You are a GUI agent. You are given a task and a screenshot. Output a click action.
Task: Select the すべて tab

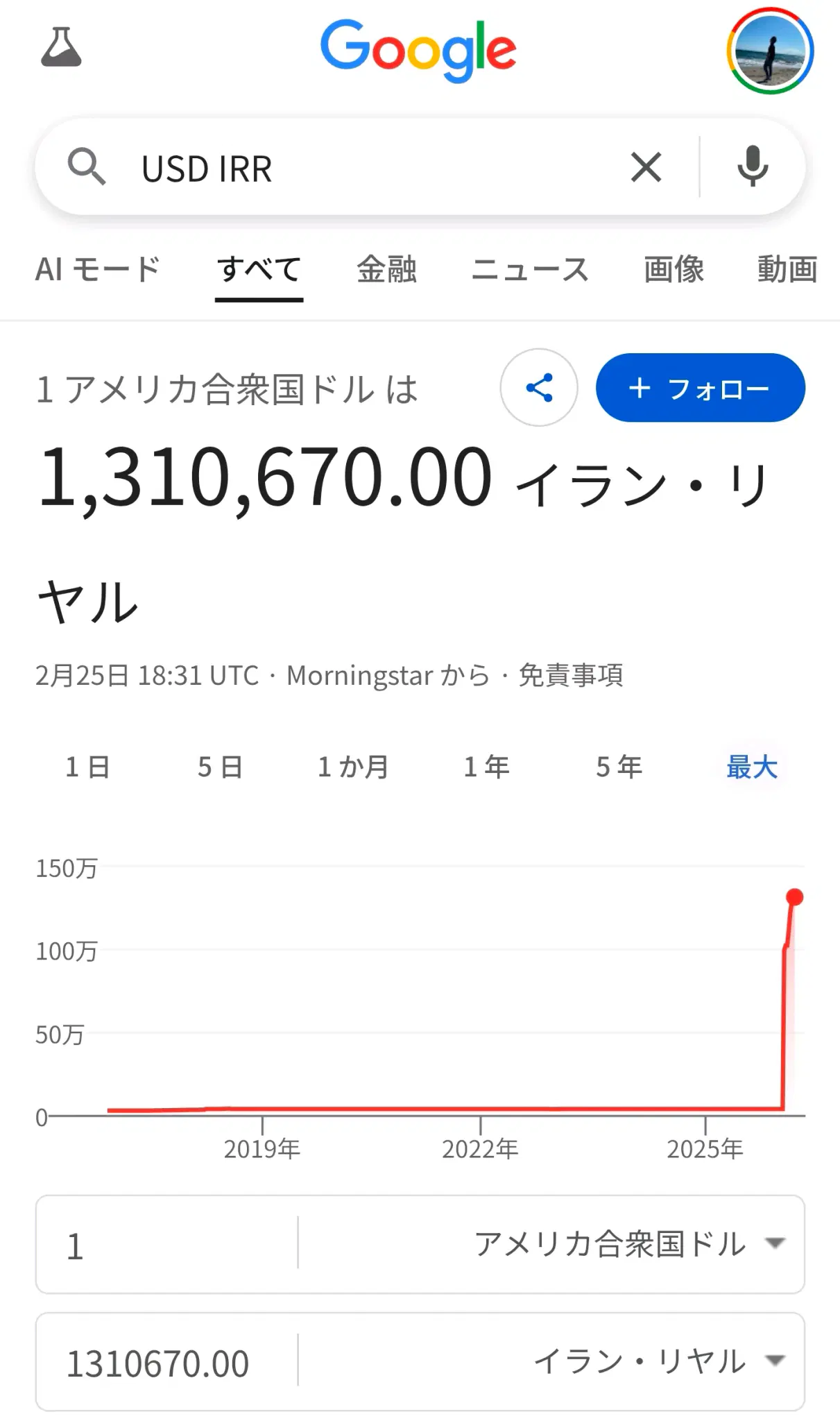pyautogui.click(x=259, y=269)
